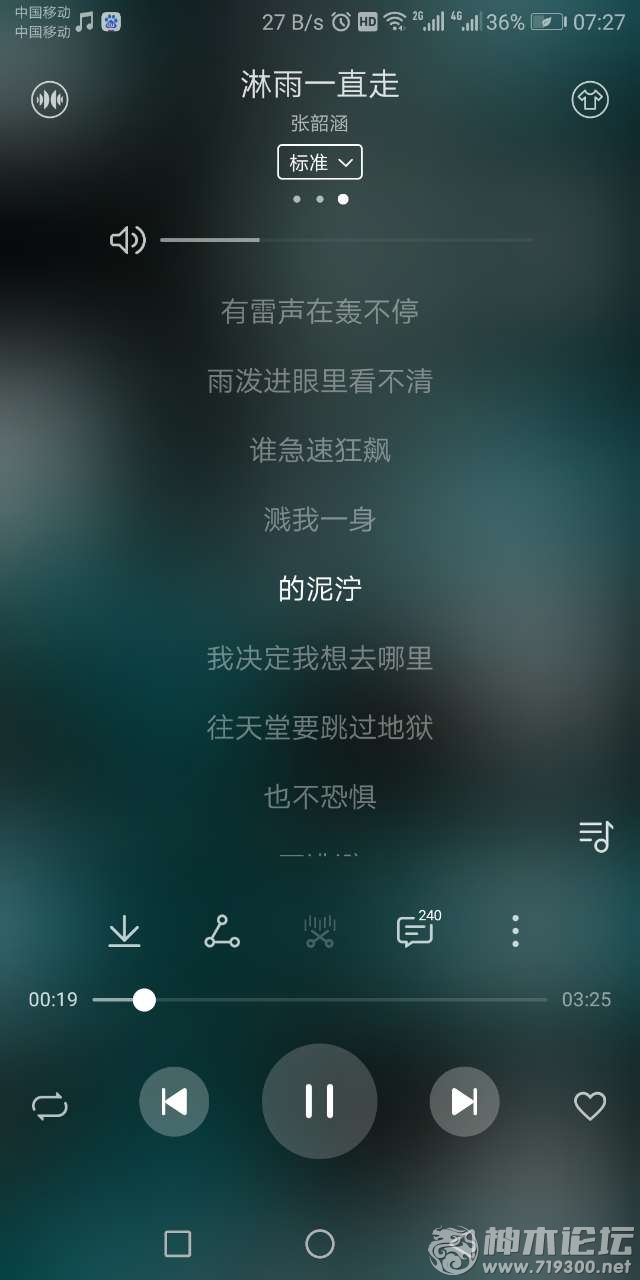Expand the 标准 audio quality dropdown

(320, 162)
